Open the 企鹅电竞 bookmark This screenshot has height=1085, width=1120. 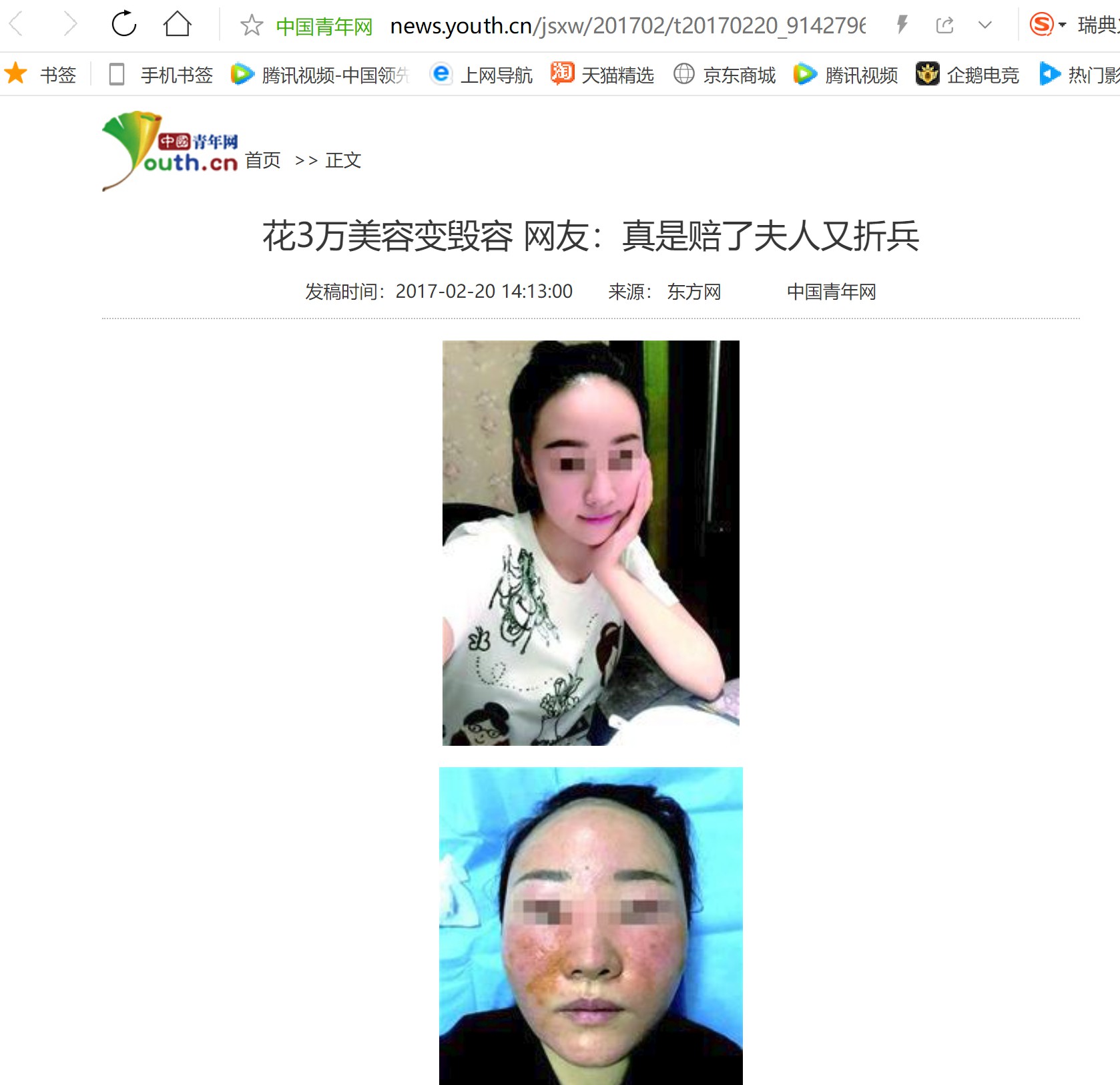968,74
